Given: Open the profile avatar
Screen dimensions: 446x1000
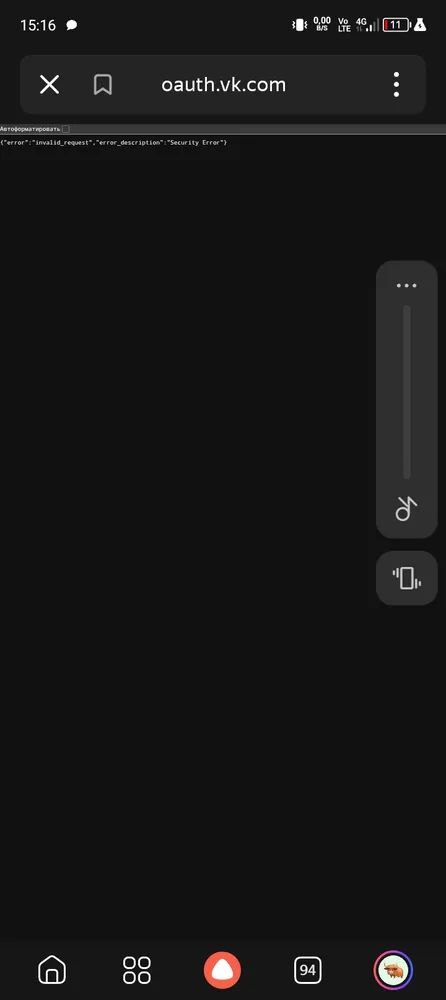Looking at the screenshot, I should click(x=393, y=970).
